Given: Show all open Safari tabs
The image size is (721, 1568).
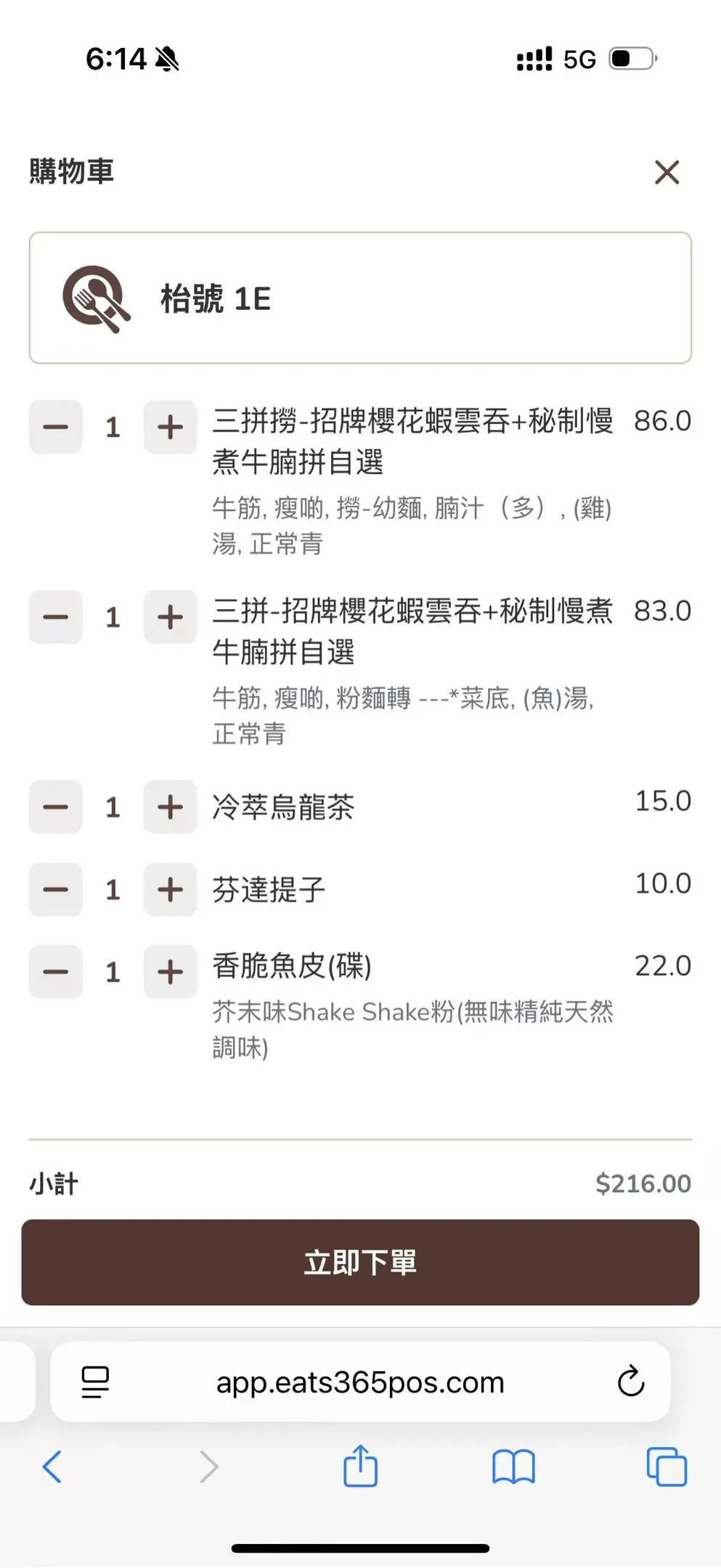Looking at the screenshot, I should (667, 1467).
